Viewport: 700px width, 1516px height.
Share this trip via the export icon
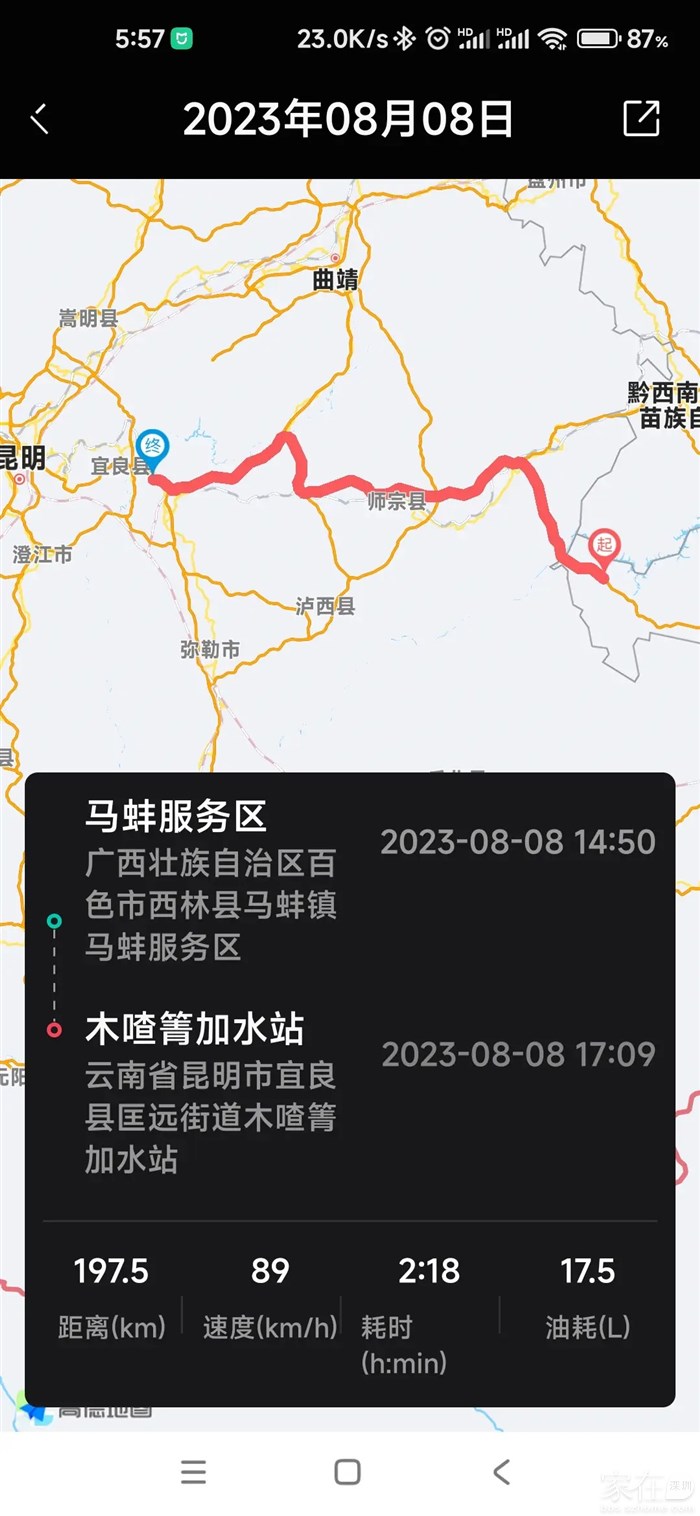coord(641,119)
